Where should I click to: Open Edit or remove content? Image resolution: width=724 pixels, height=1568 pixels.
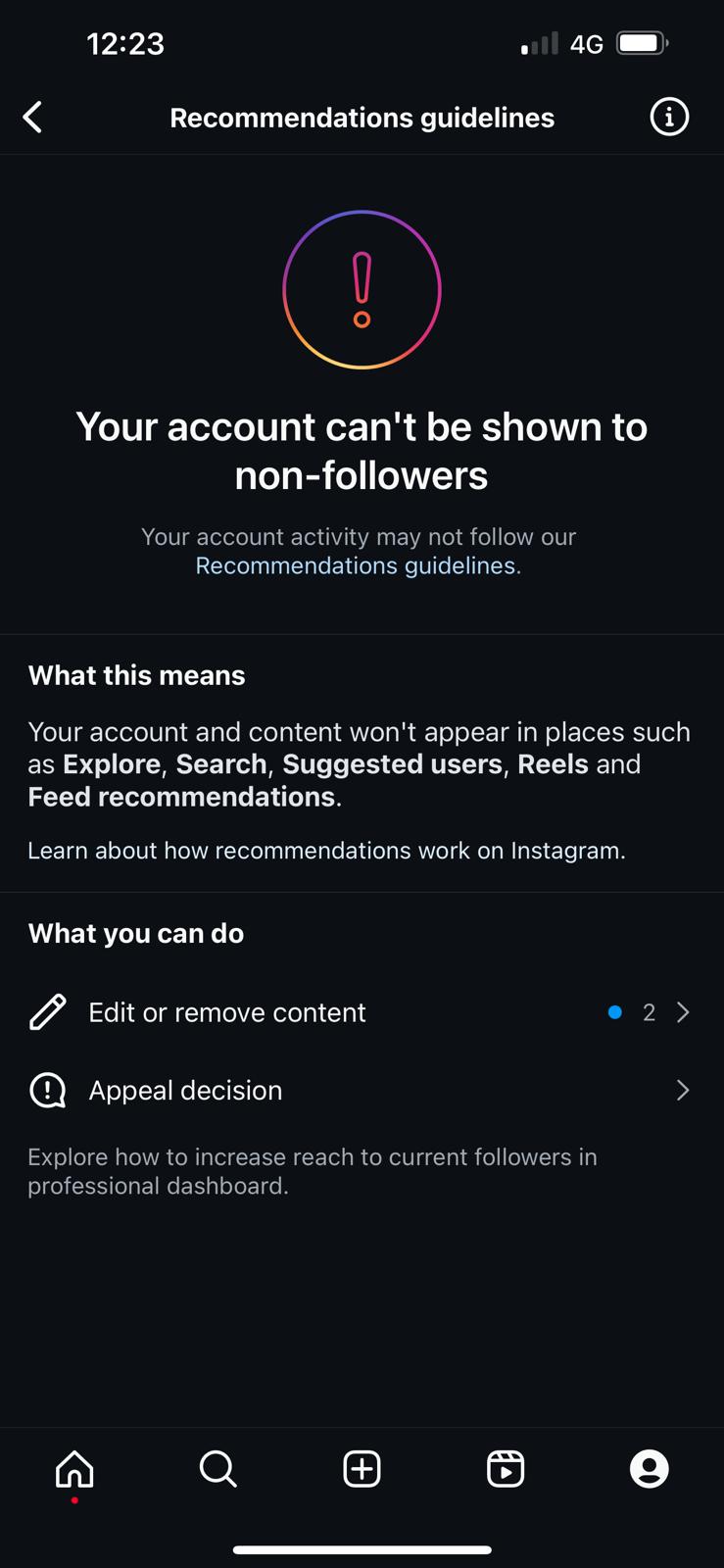(362, 1012)
